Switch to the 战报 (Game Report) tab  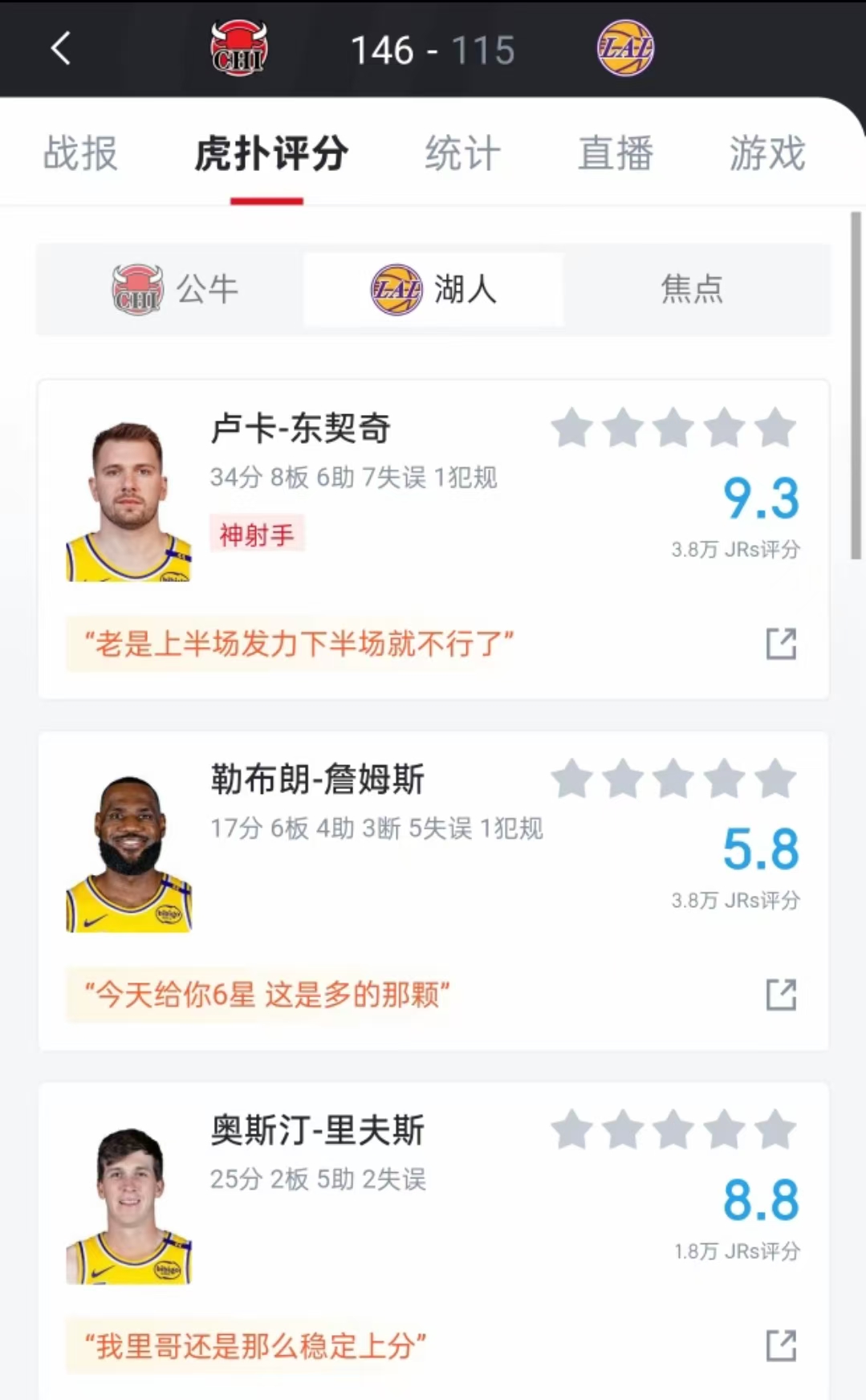(x=80, y=153)
